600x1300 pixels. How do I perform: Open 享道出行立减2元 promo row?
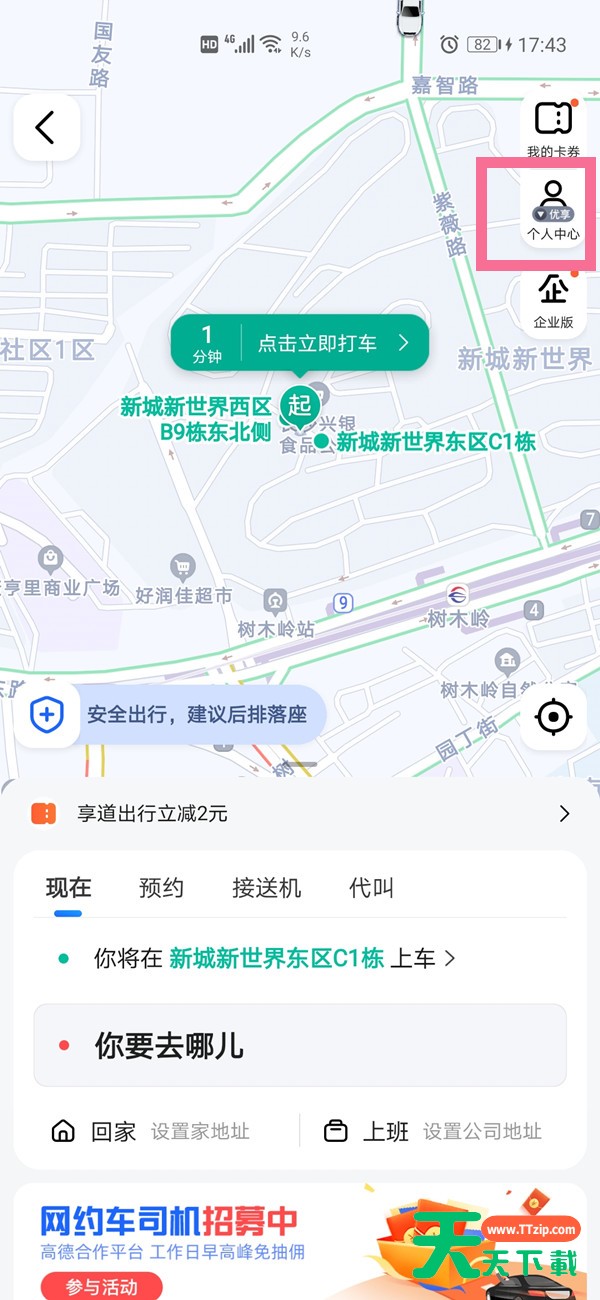[300, 813]
